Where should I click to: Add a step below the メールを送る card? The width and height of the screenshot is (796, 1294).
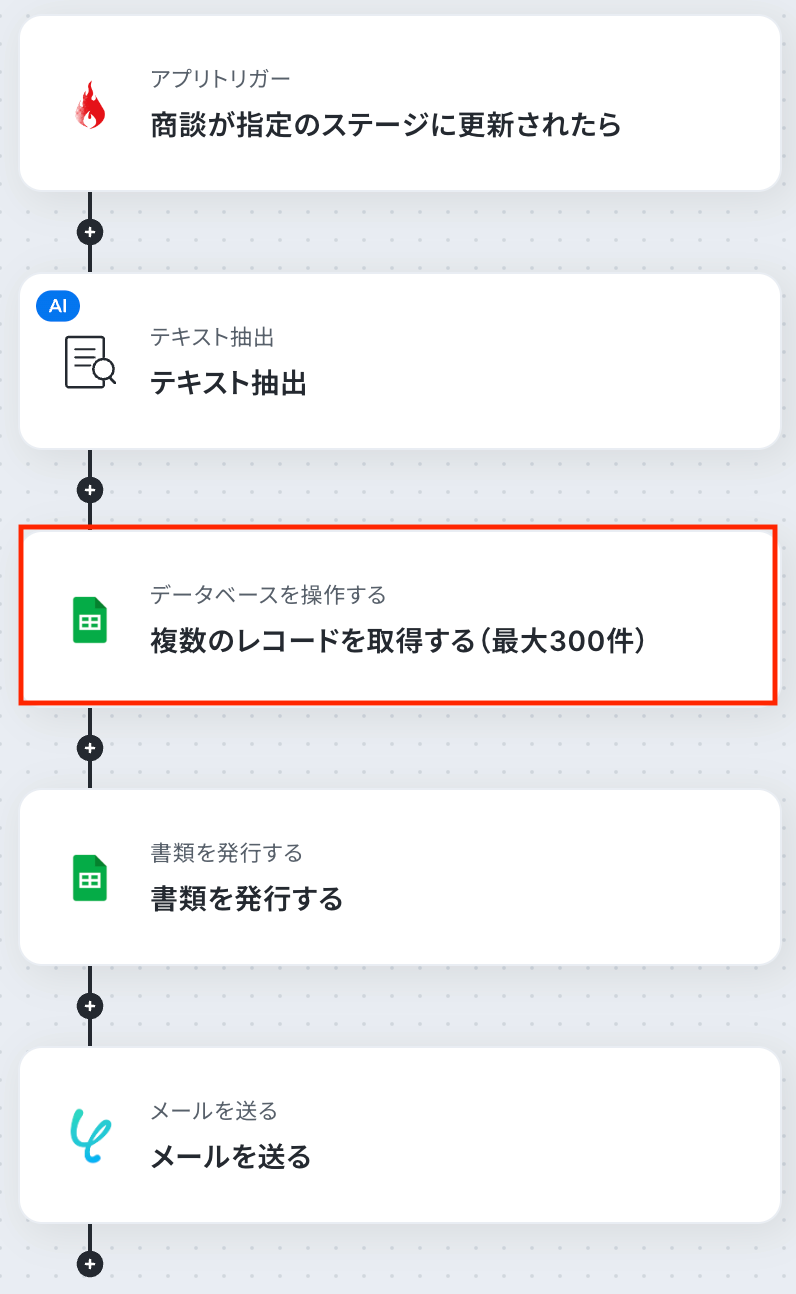90,1264
